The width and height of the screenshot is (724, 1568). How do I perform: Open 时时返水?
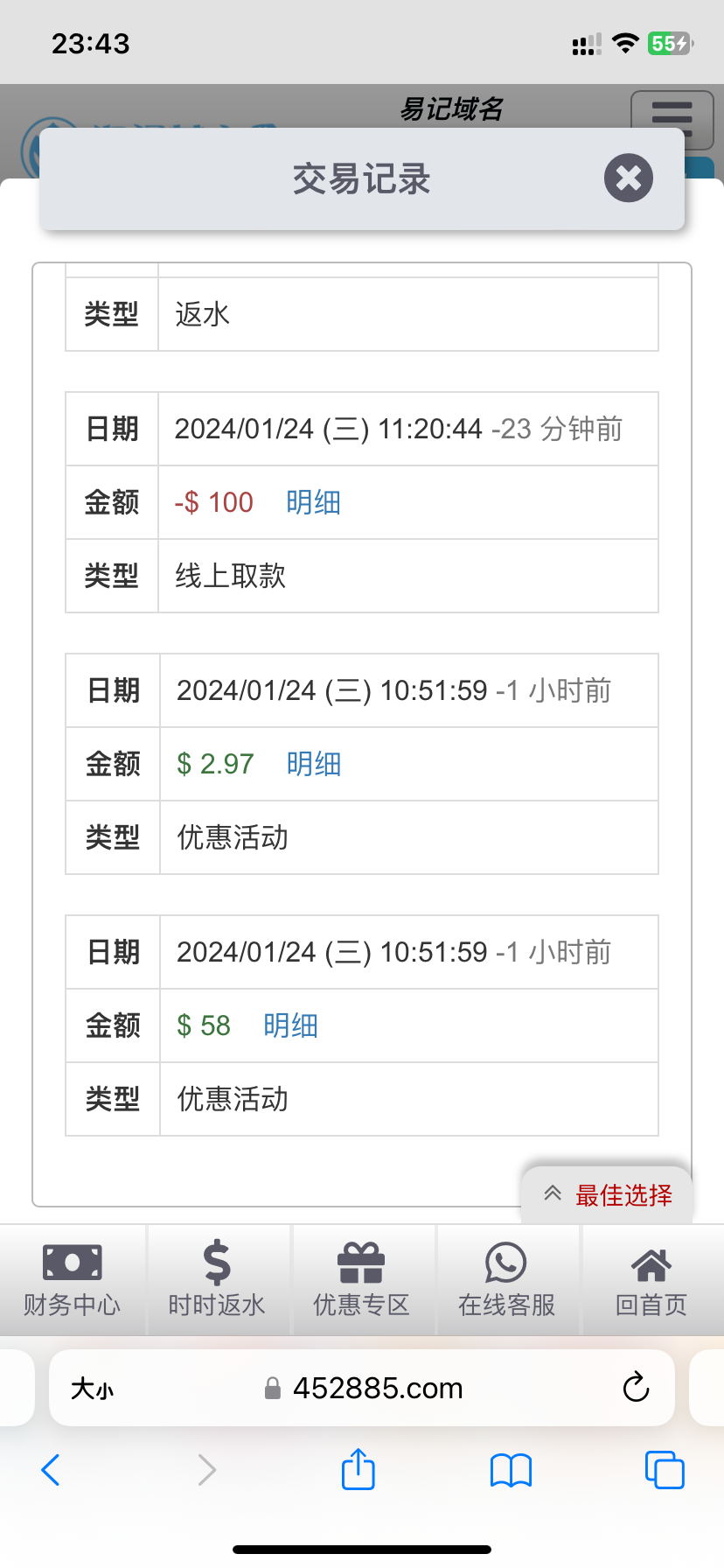[x=217, y=1279]
